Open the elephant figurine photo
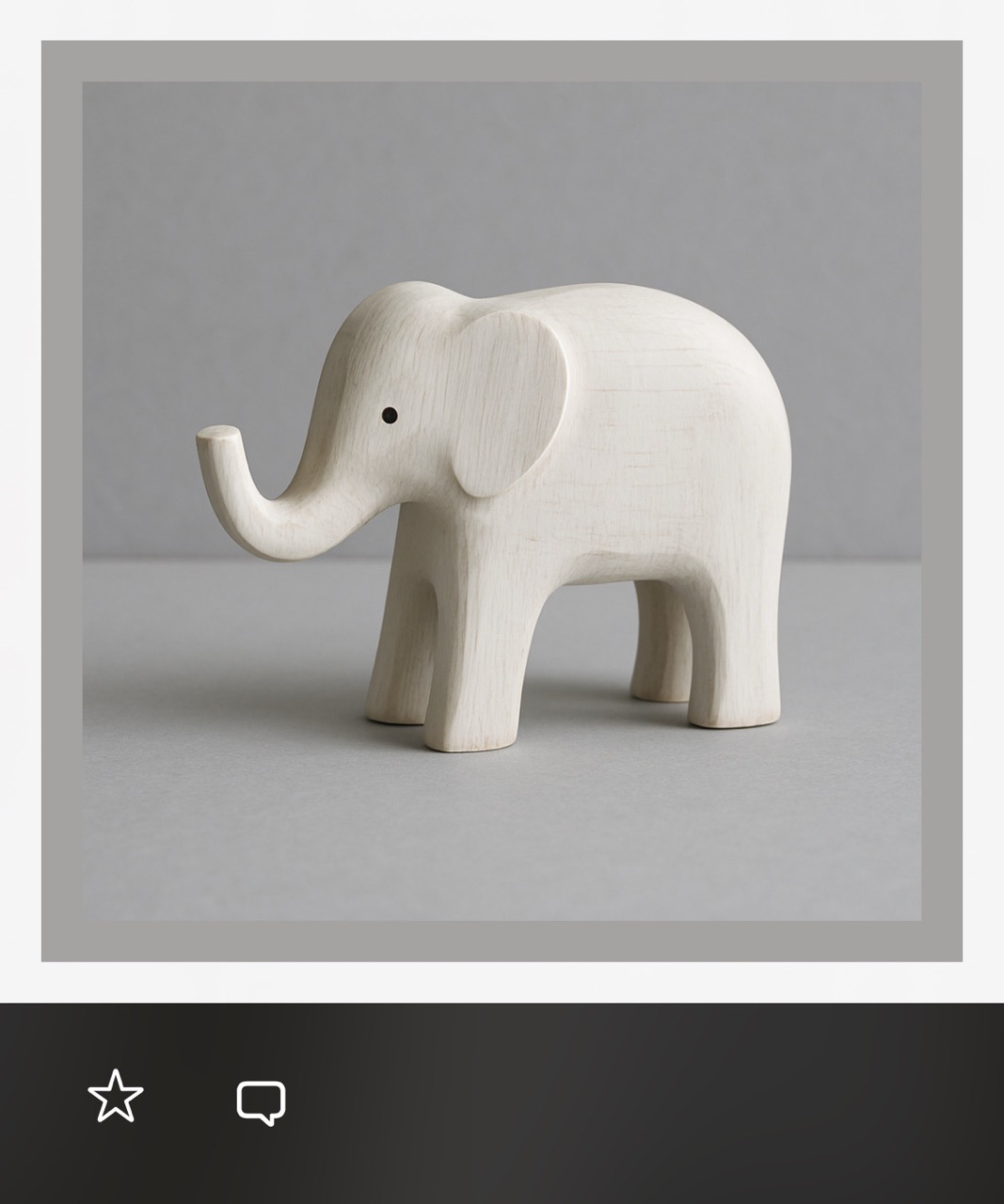1004x1204 pixels. coord(502,500)
